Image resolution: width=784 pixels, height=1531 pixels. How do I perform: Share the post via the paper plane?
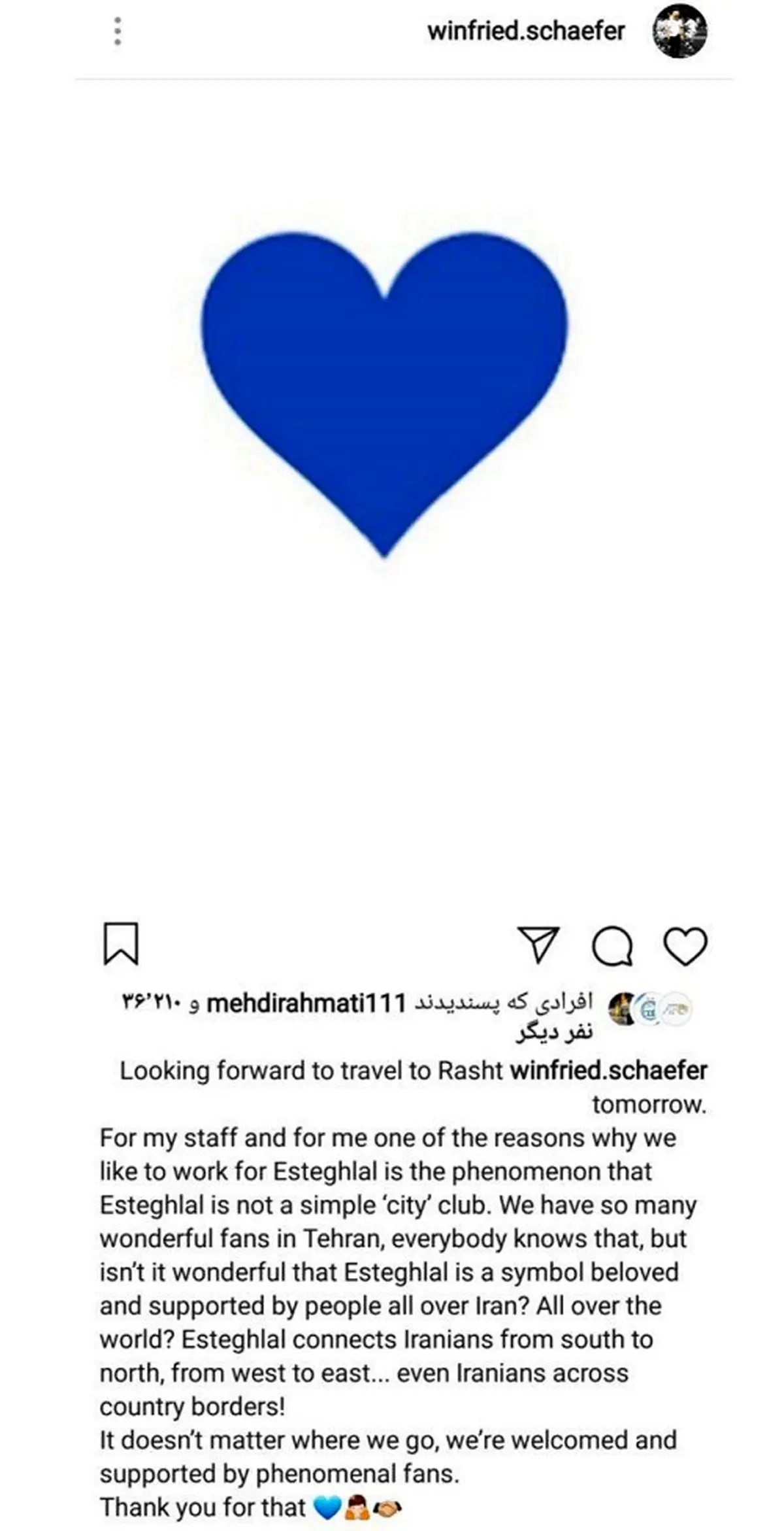538,945
